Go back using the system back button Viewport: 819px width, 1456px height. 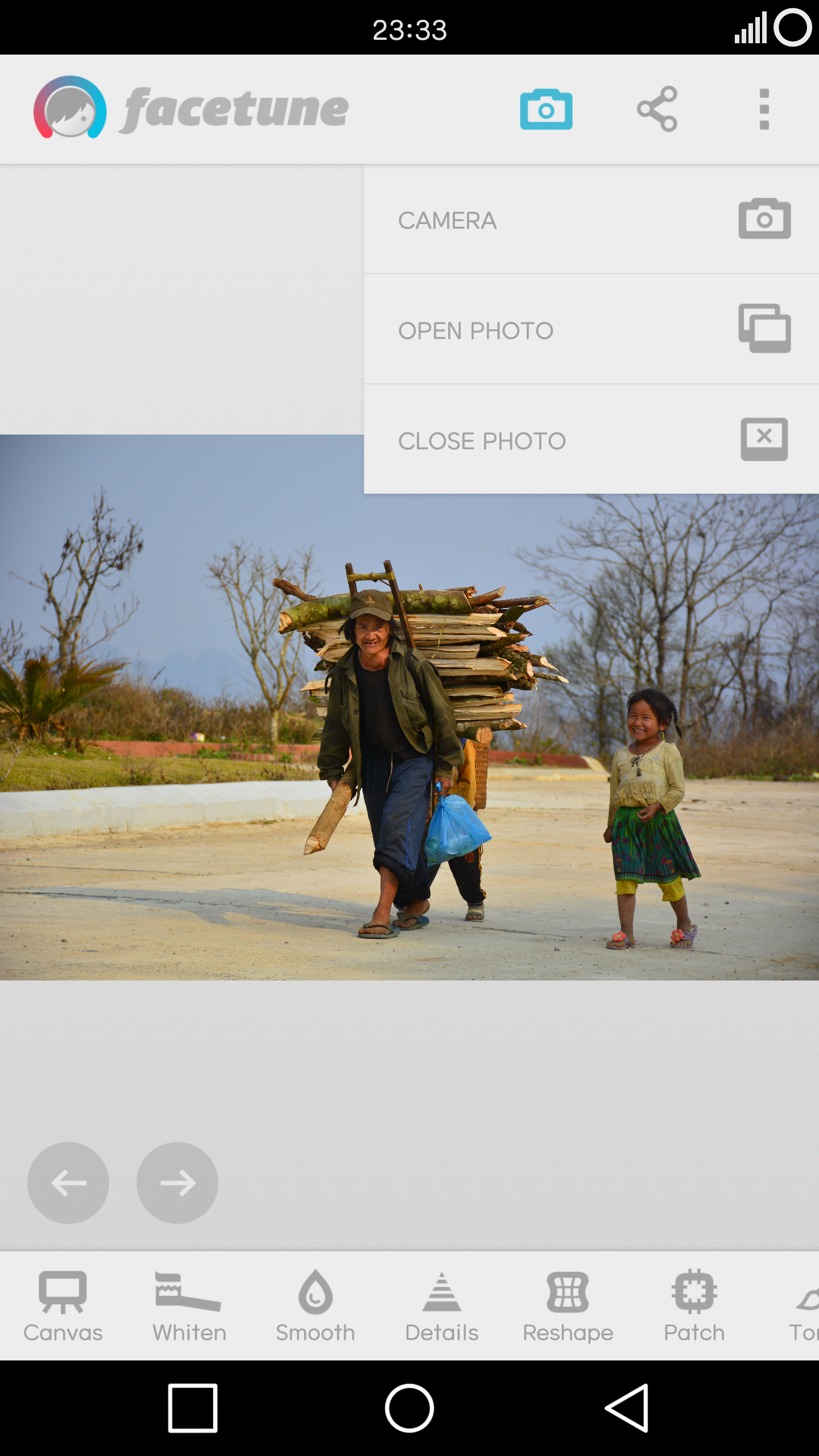pyautogui.click(x=627, y=1408)
